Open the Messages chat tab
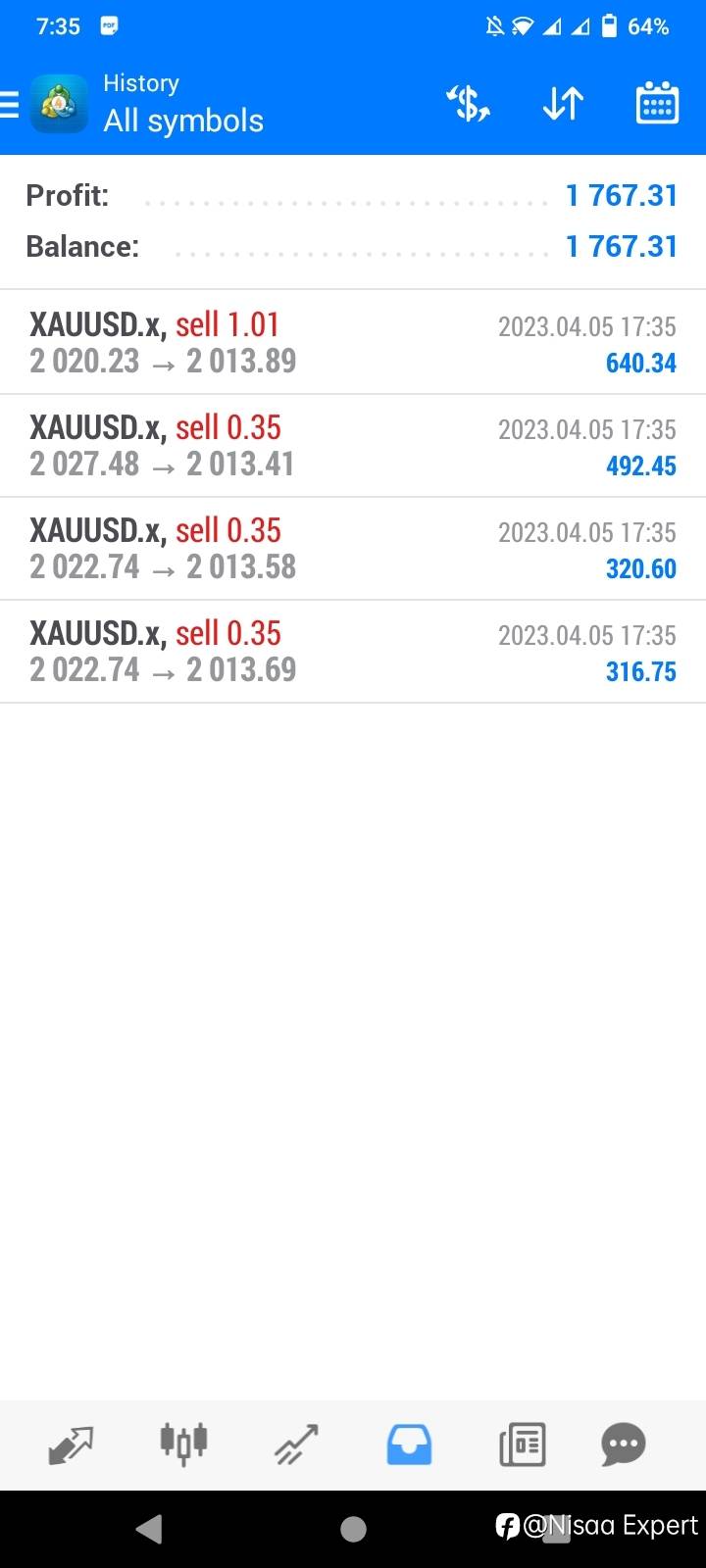This screenshot has width=706, height=1568. pos(624,1445)
